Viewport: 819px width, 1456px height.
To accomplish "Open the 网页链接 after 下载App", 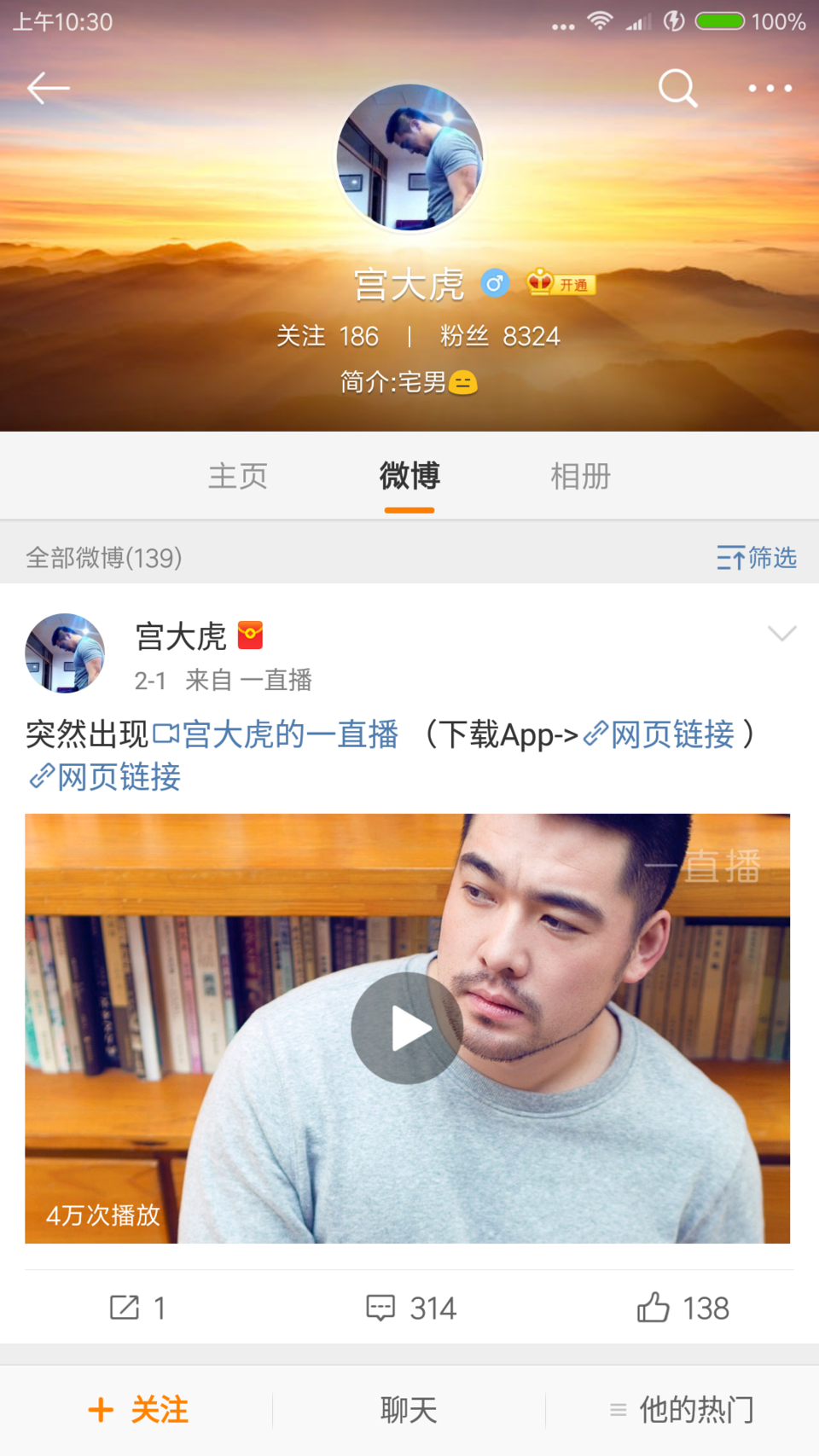I will (x=659, y=734).
